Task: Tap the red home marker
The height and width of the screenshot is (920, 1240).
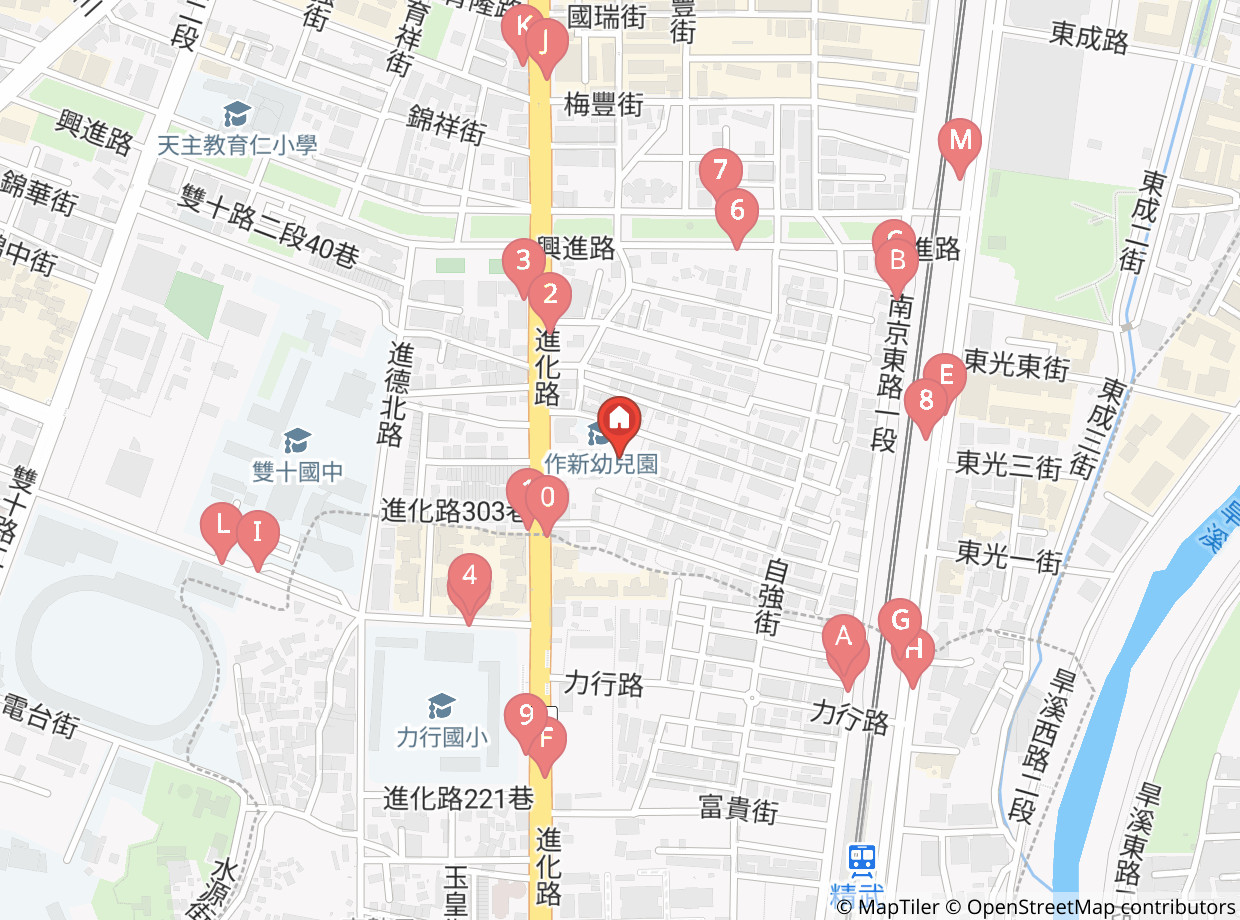Action: pyautogui.click(x=619, y=425)
